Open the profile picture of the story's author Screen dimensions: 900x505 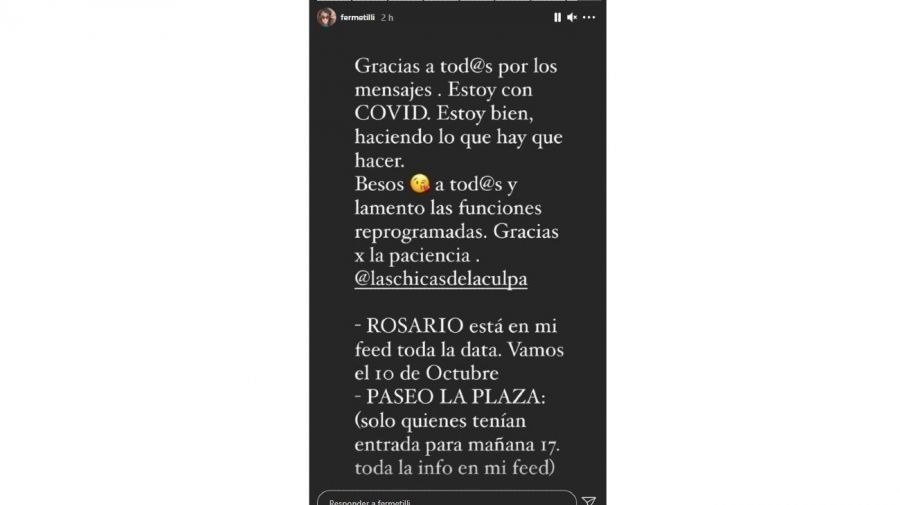click(326, 17)
